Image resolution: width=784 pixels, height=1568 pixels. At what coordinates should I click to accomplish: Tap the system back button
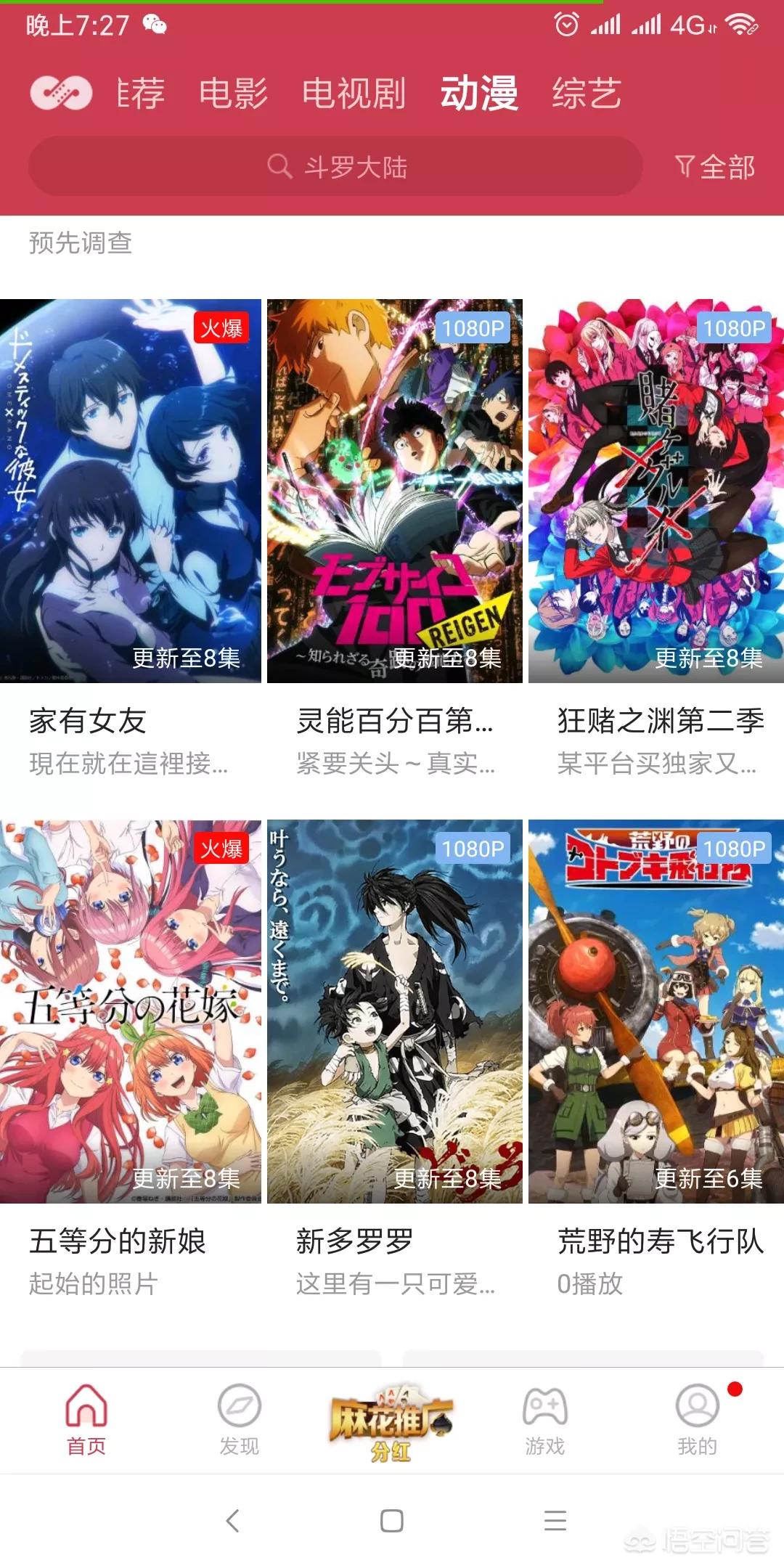(x=232, y=1520)
